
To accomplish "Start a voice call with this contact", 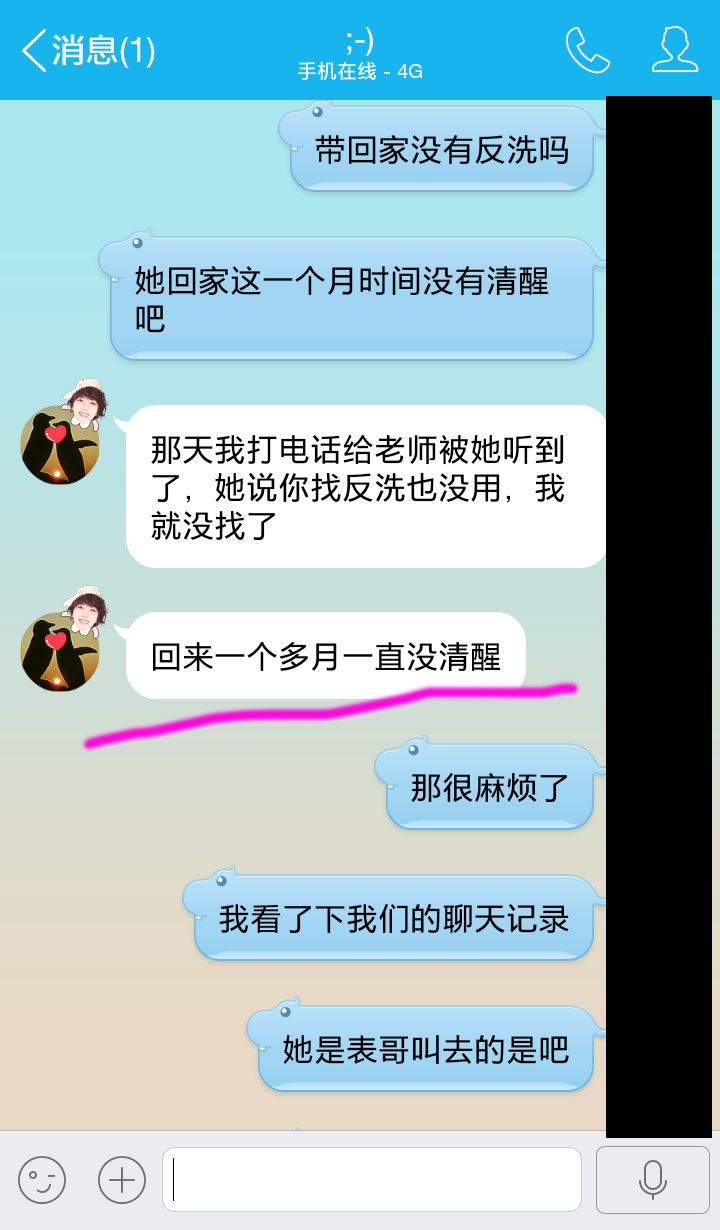I will [x=588, y=50].
